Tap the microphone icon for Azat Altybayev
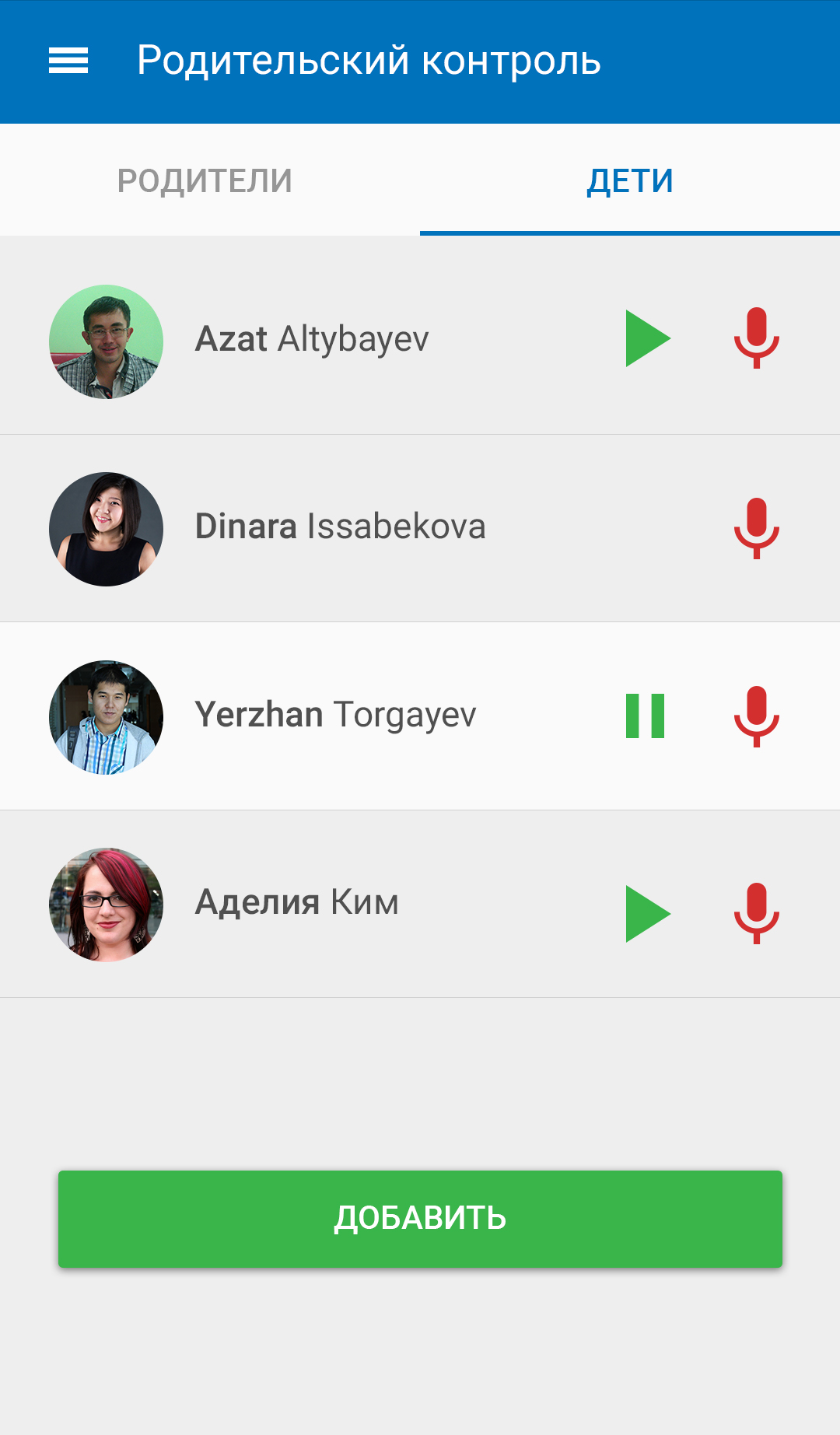The image size is (840, 1435). pyautogui.click(x=757, y=338)
